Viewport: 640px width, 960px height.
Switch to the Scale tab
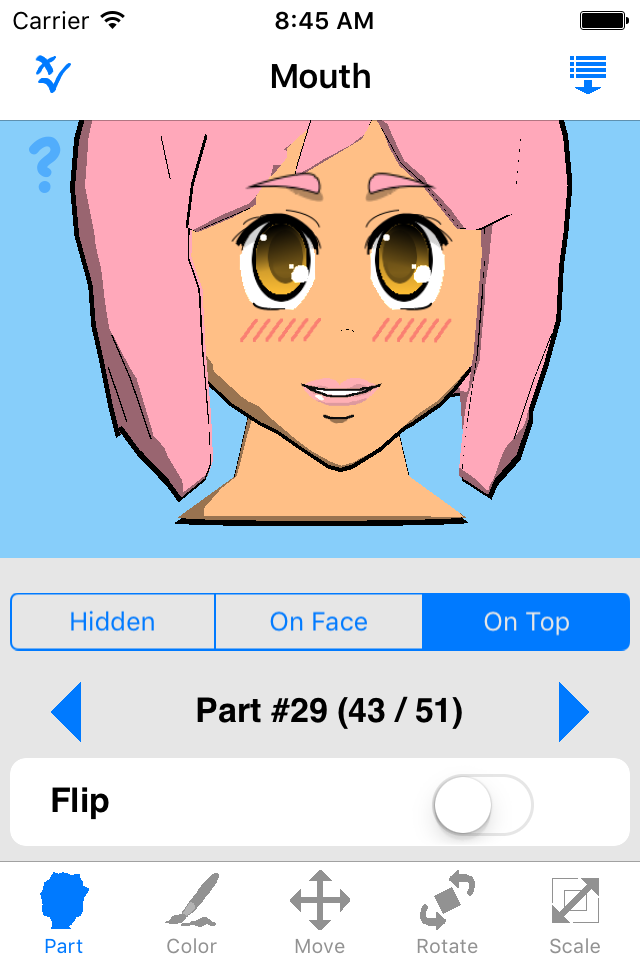[x=575, y=913]
